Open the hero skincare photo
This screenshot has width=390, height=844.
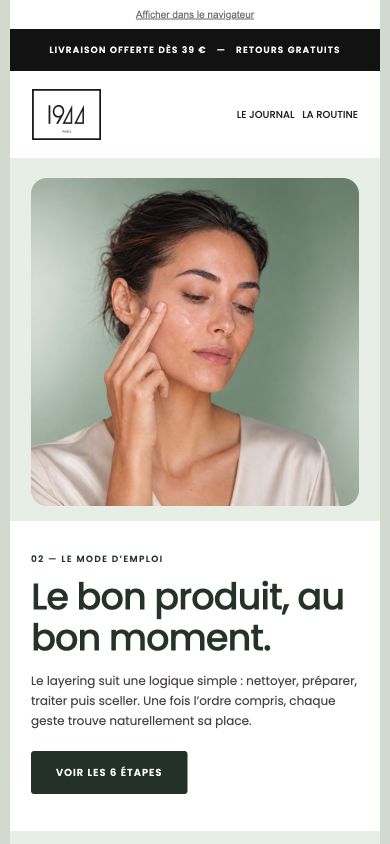coord(195,342)
